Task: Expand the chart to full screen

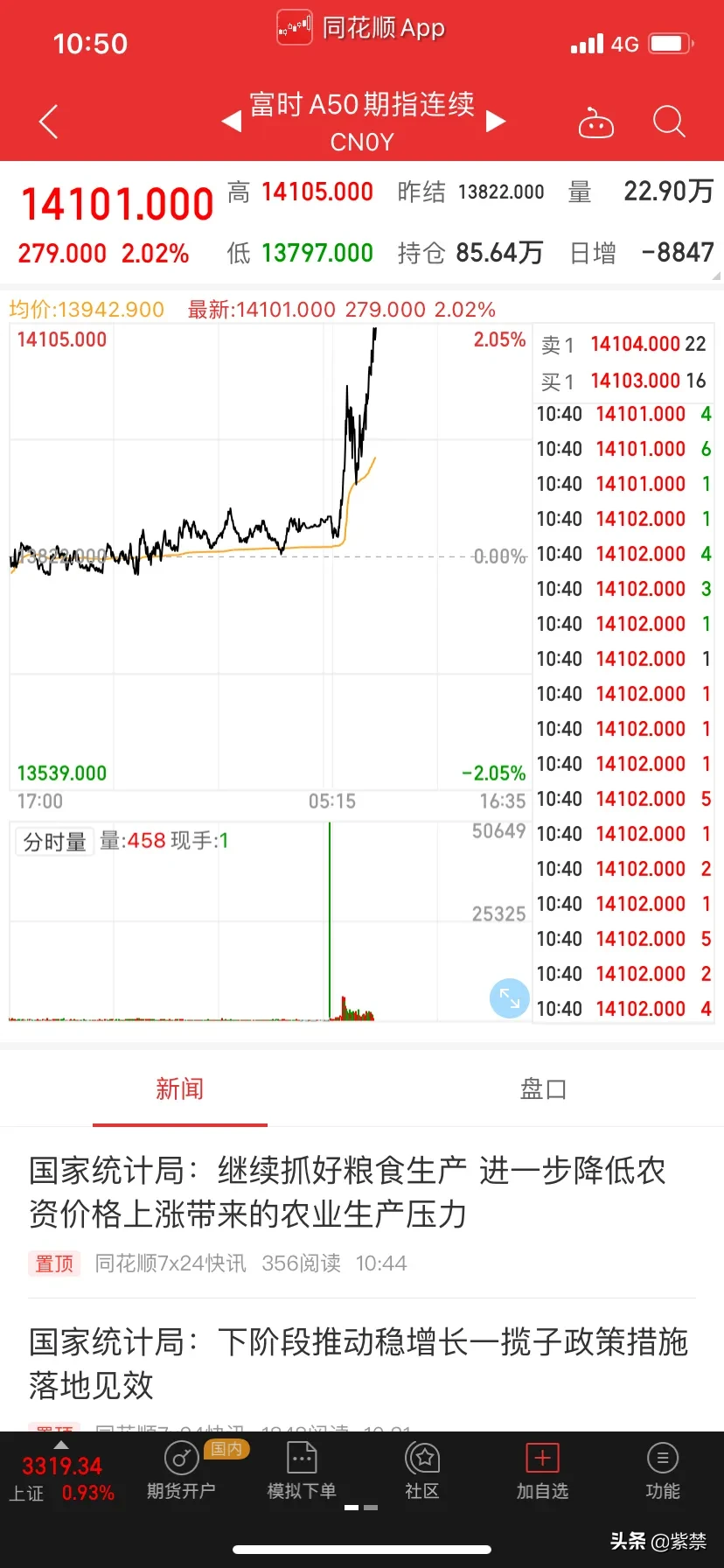Action: coord(509,997)
